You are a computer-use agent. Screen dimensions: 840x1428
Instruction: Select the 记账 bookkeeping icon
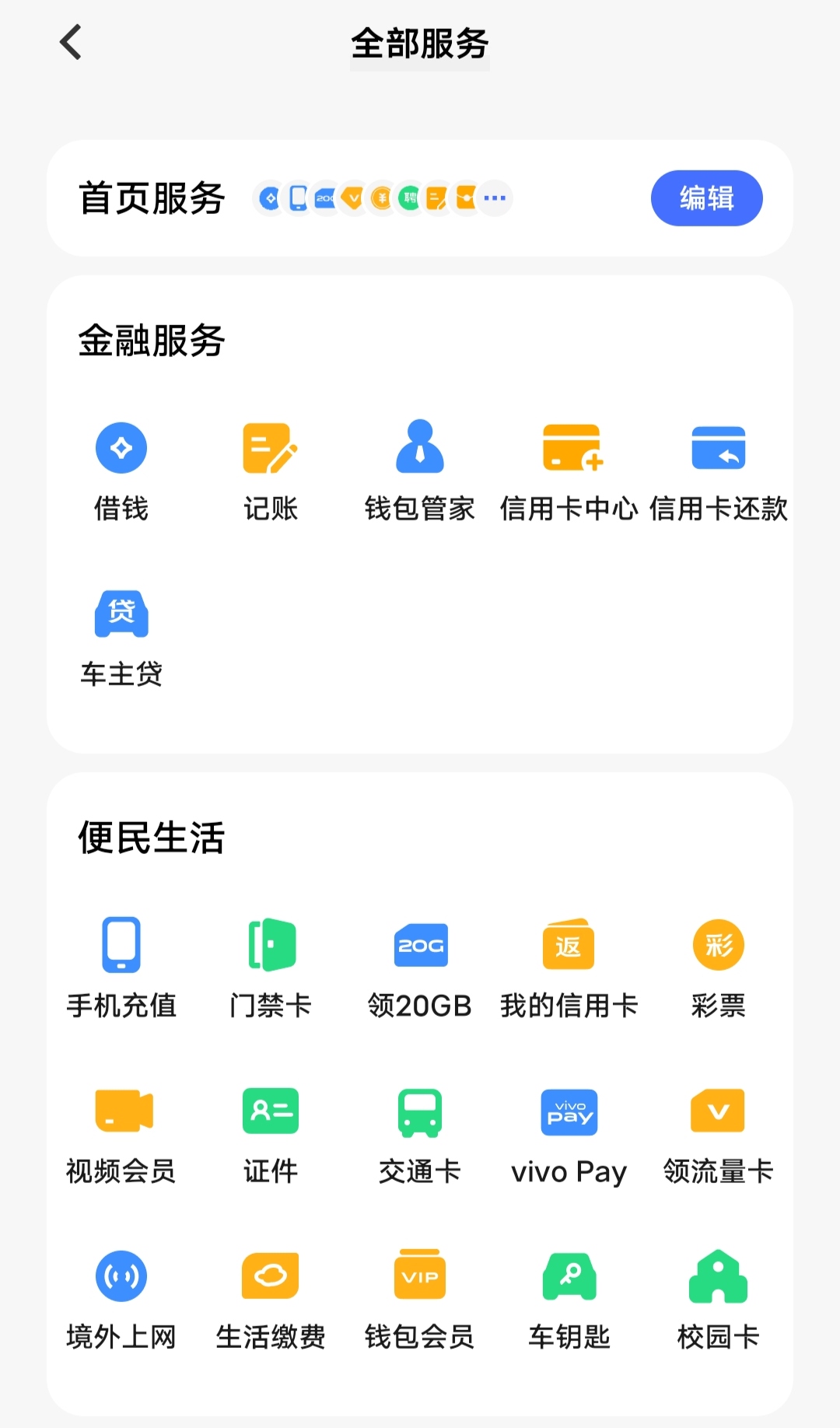[x=270, y=467]
